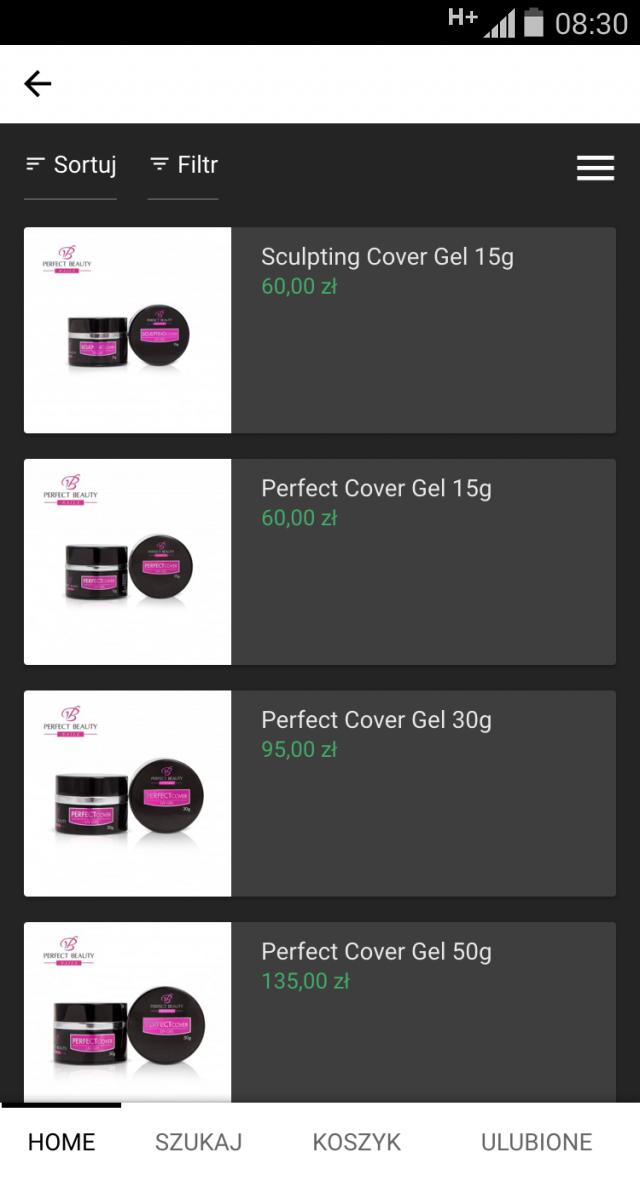The height and width of the screenshot is (1181, 640).
Task: Open the Filtr filter options
Action: pyautogui.click(x=183, y=165)
